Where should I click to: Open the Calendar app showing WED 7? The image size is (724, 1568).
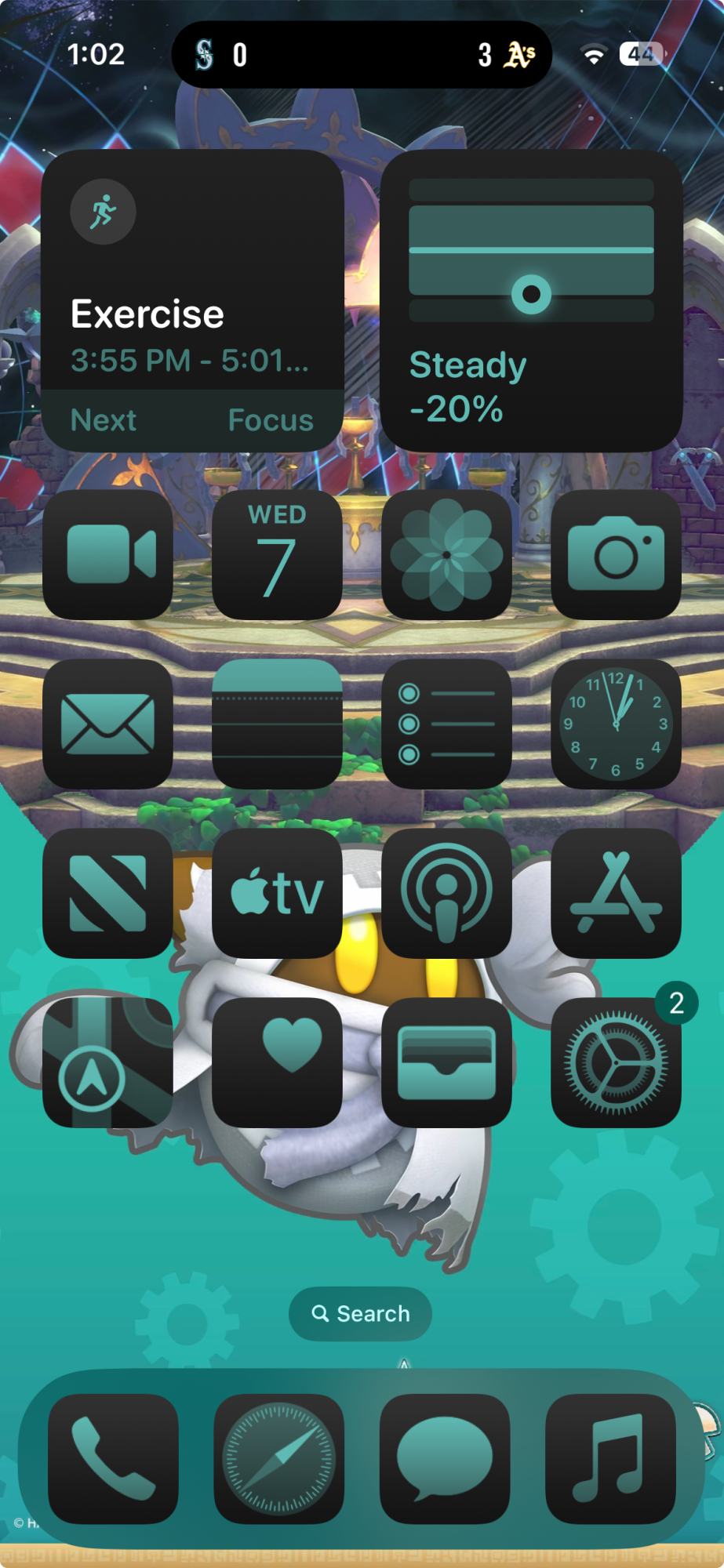[277, 554]
